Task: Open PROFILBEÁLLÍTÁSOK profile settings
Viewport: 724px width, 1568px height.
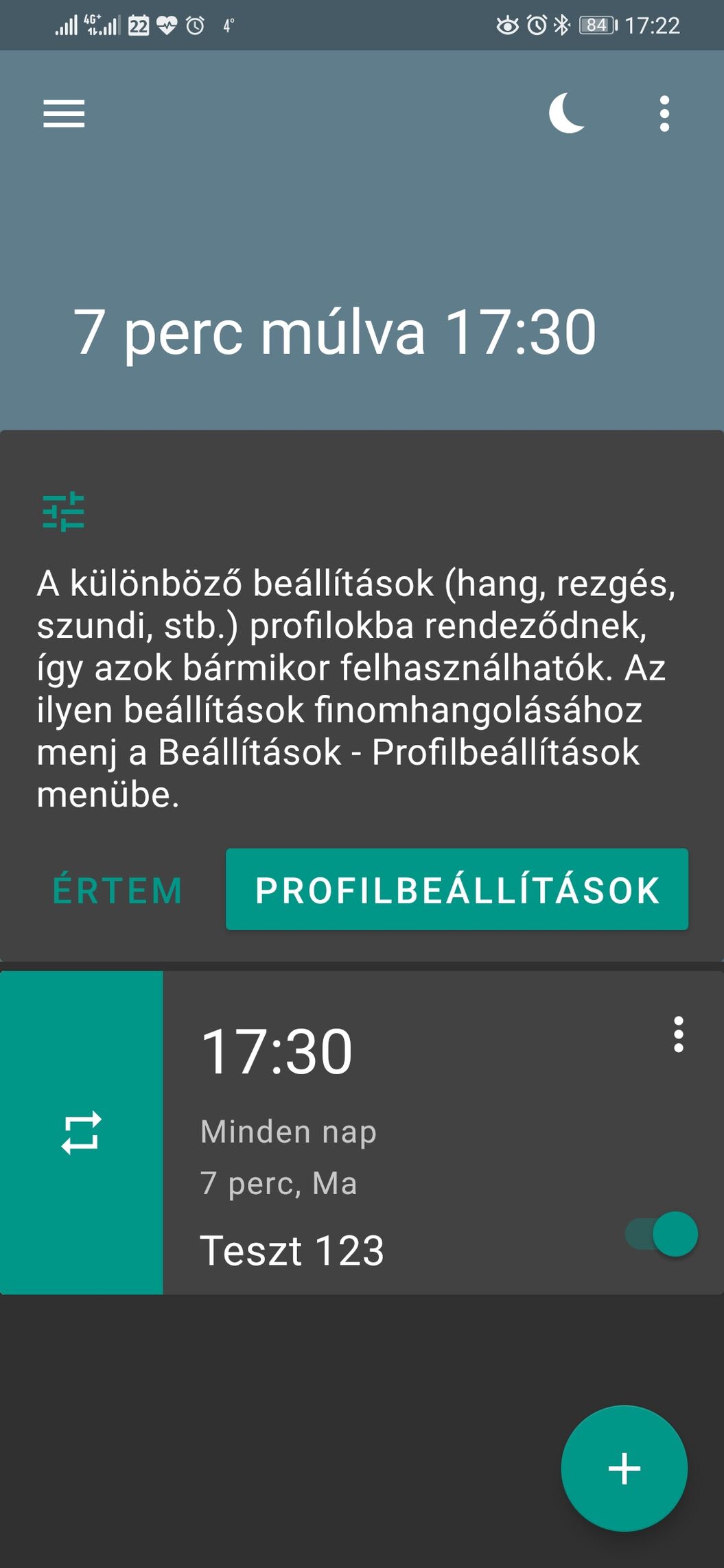Action: (456, 890)
